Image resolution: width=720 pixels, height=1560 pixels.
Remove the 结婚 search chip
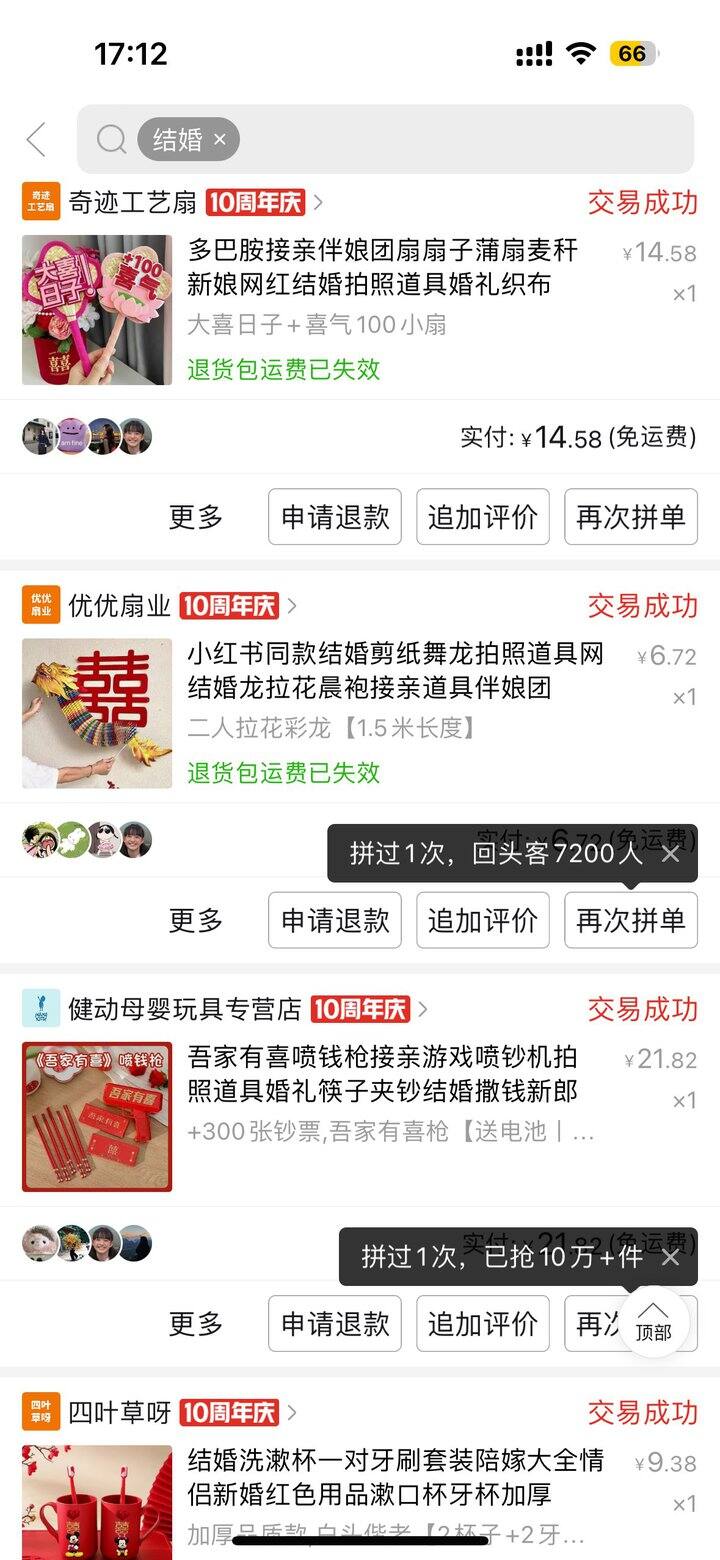[220, 140]
